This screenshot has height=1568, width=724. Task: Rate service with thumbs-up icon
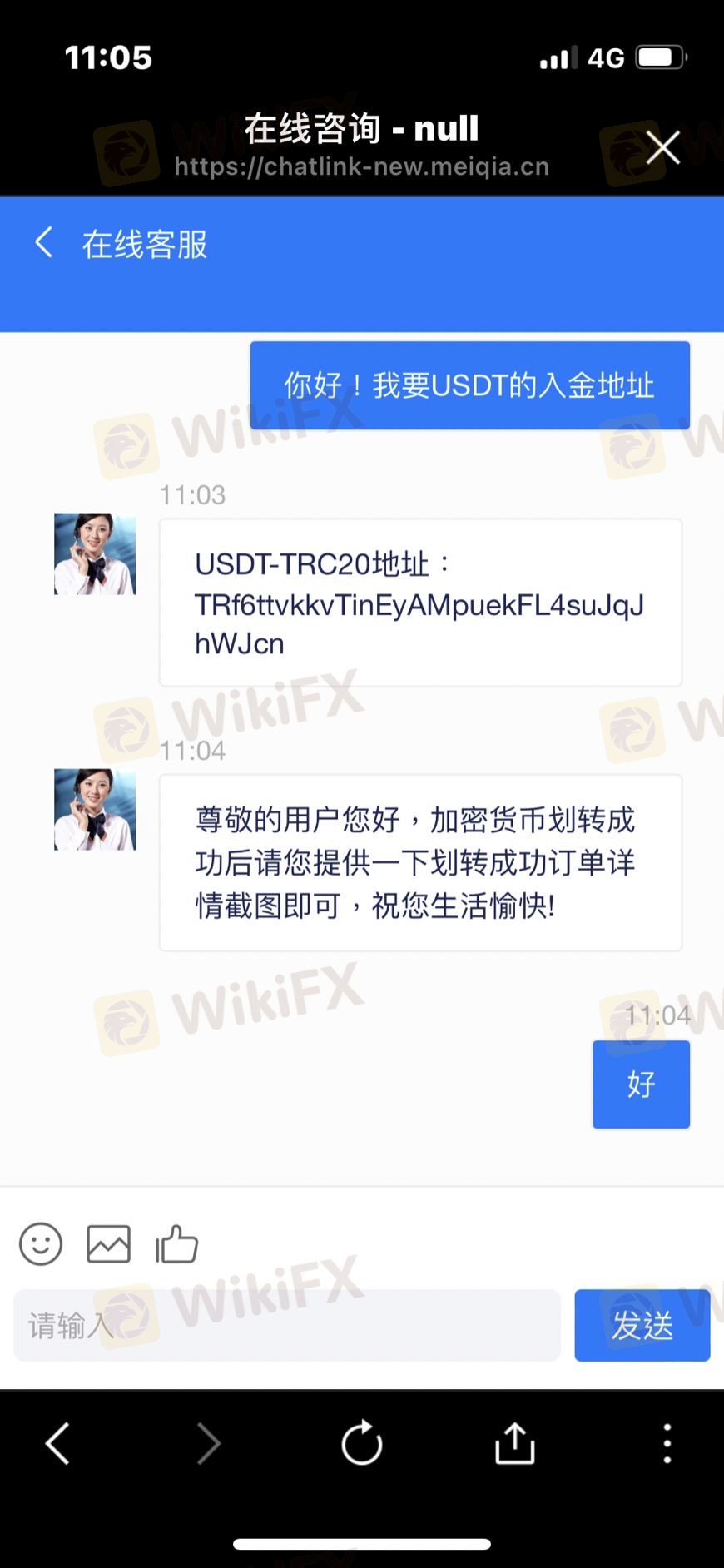176,1244
